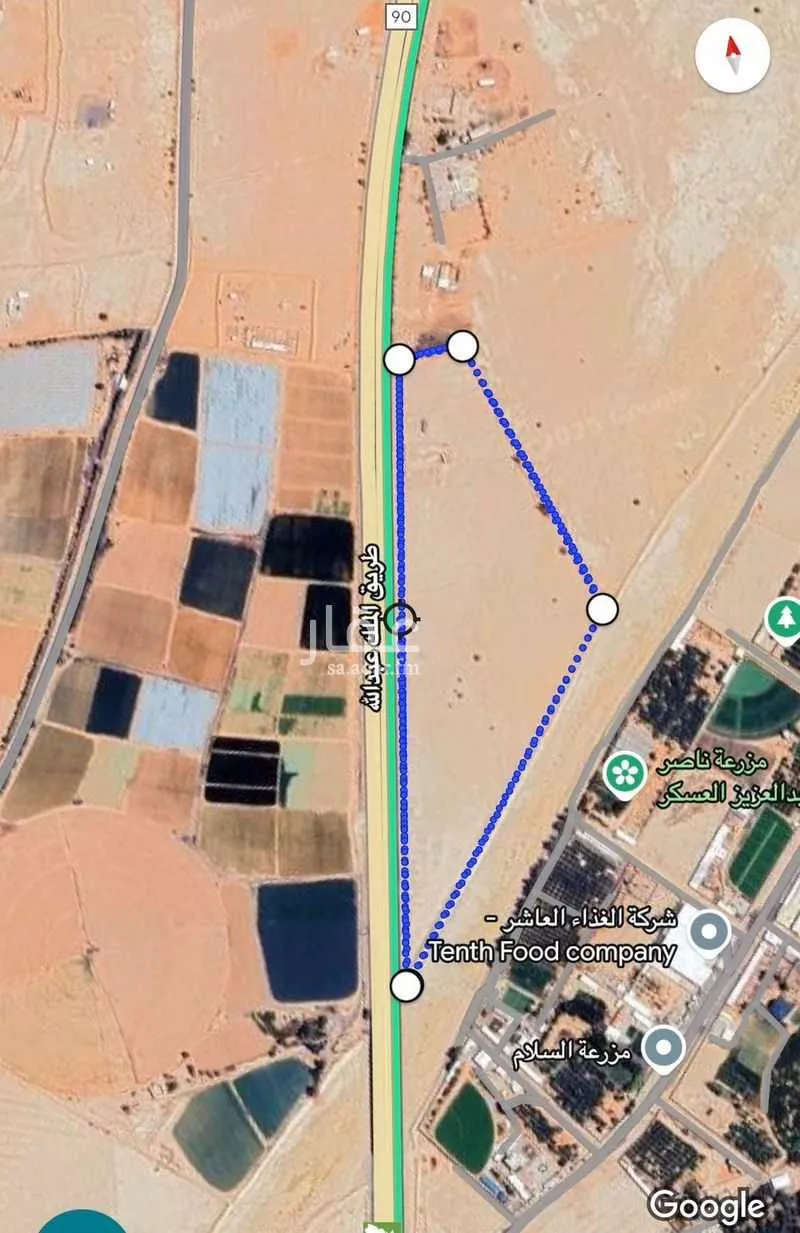The image size is (800, 1233).
Task: Open the green tree park pin
Action: (x=785, y=618)
